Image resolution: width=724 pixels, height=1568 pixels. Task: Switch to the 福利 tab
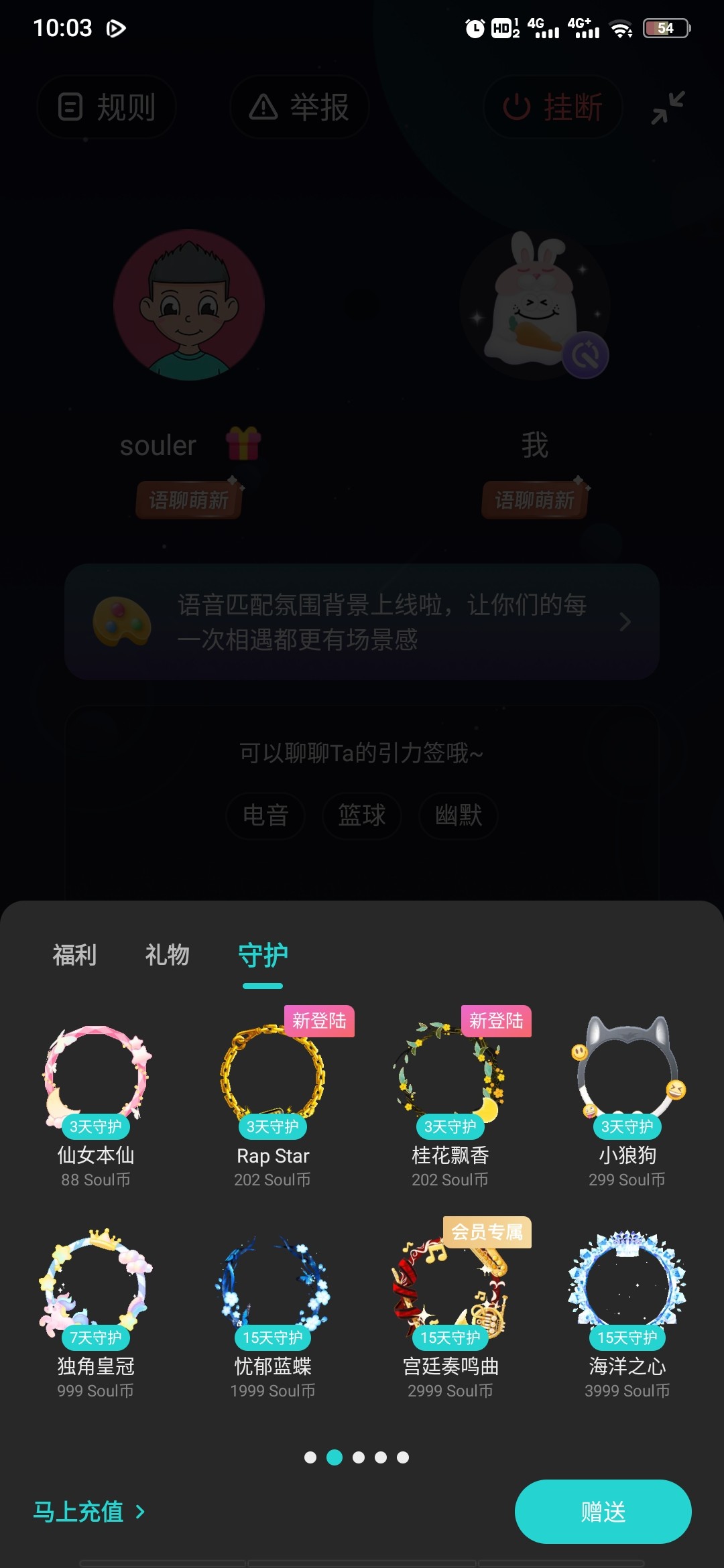tap(74, 955)
